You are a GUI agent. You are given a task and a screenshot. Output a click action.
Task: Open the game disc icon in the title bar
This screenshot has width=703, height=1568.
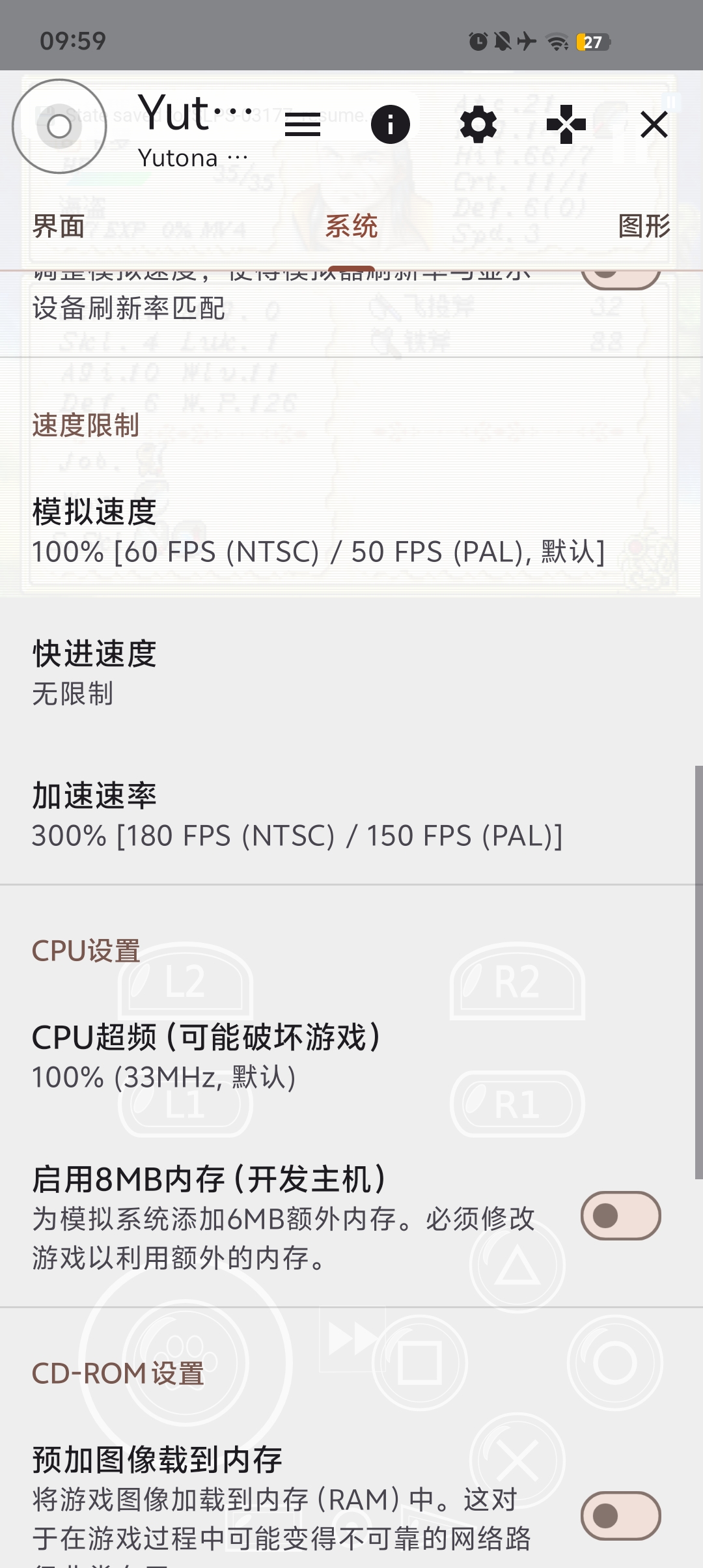59,127
